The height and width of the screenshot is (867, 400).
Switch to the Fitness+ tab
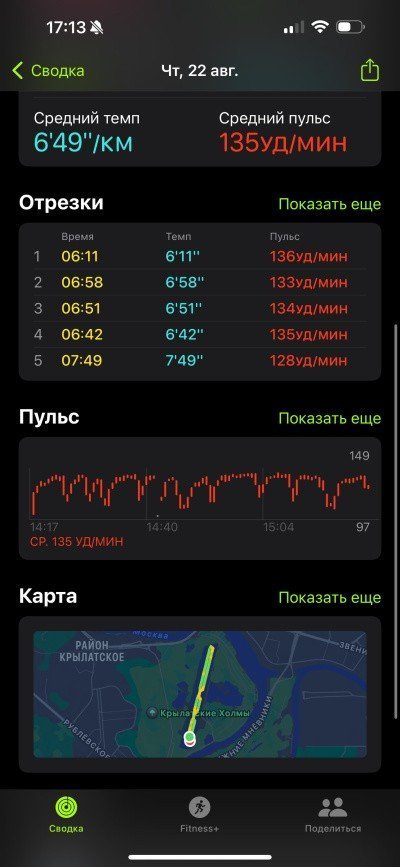(199, 814)
